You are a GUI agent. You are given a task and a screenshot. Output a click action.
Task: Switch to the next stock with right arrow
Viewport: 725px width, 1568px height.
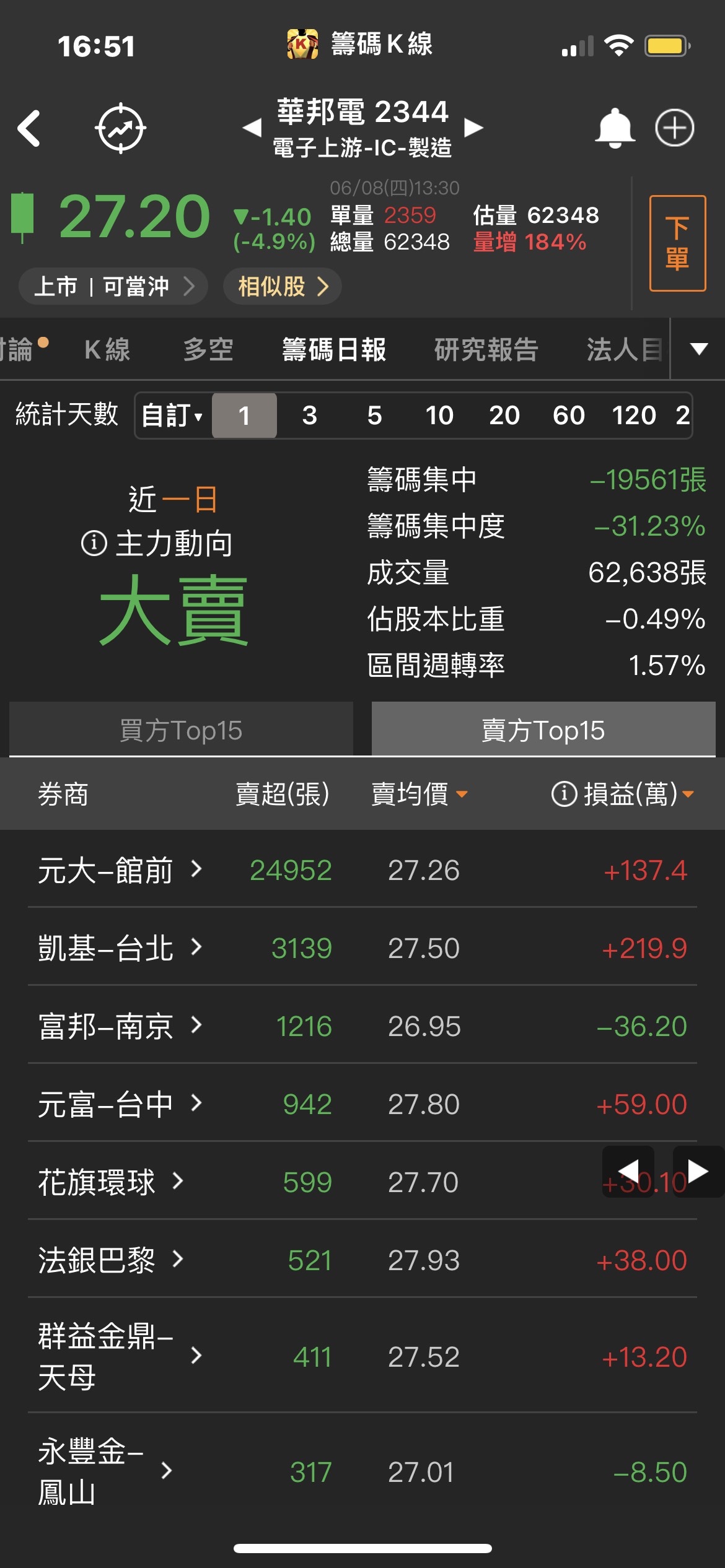click(473, 128)
